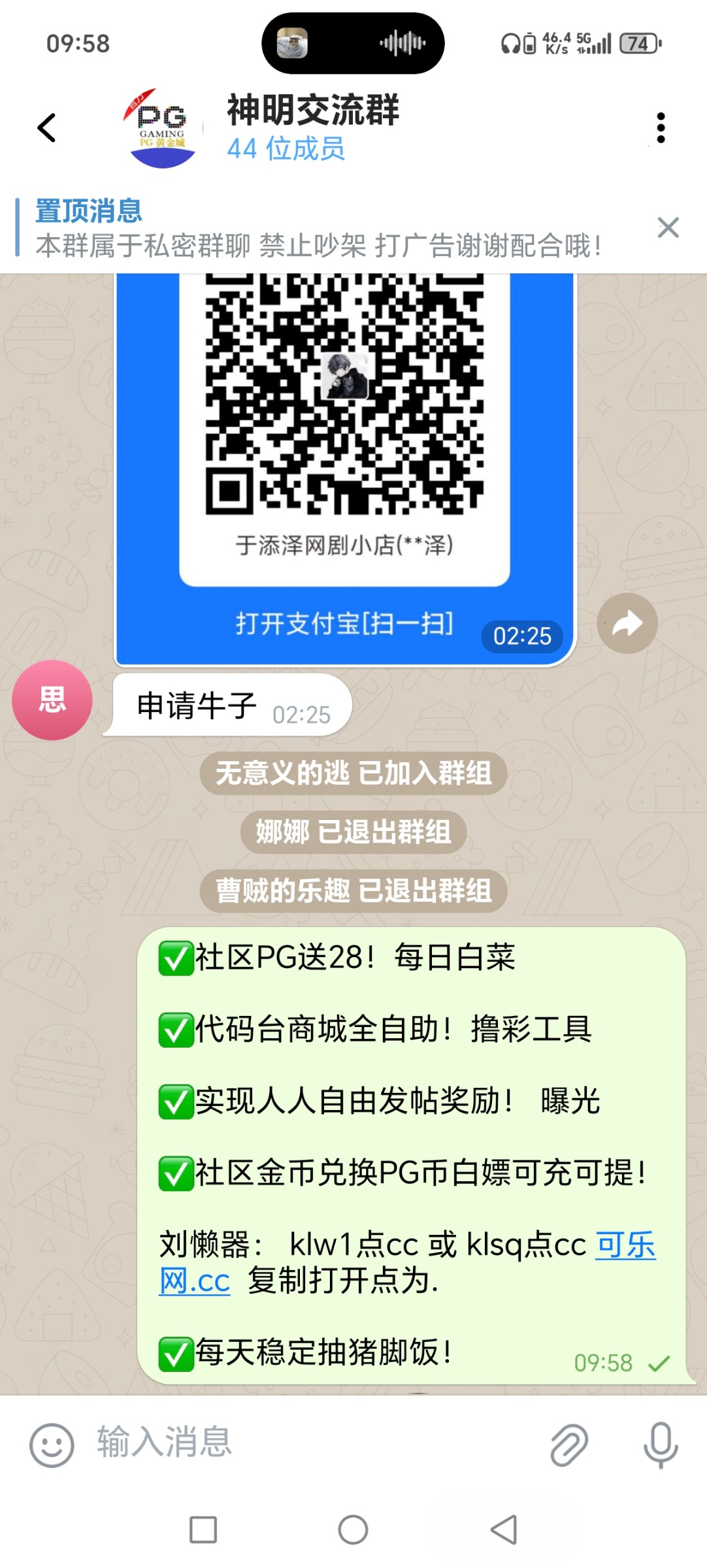Viewport: 707px width, 1568px height.
Task: Open the three-dot overflow menu
Action: pos(661,127)
